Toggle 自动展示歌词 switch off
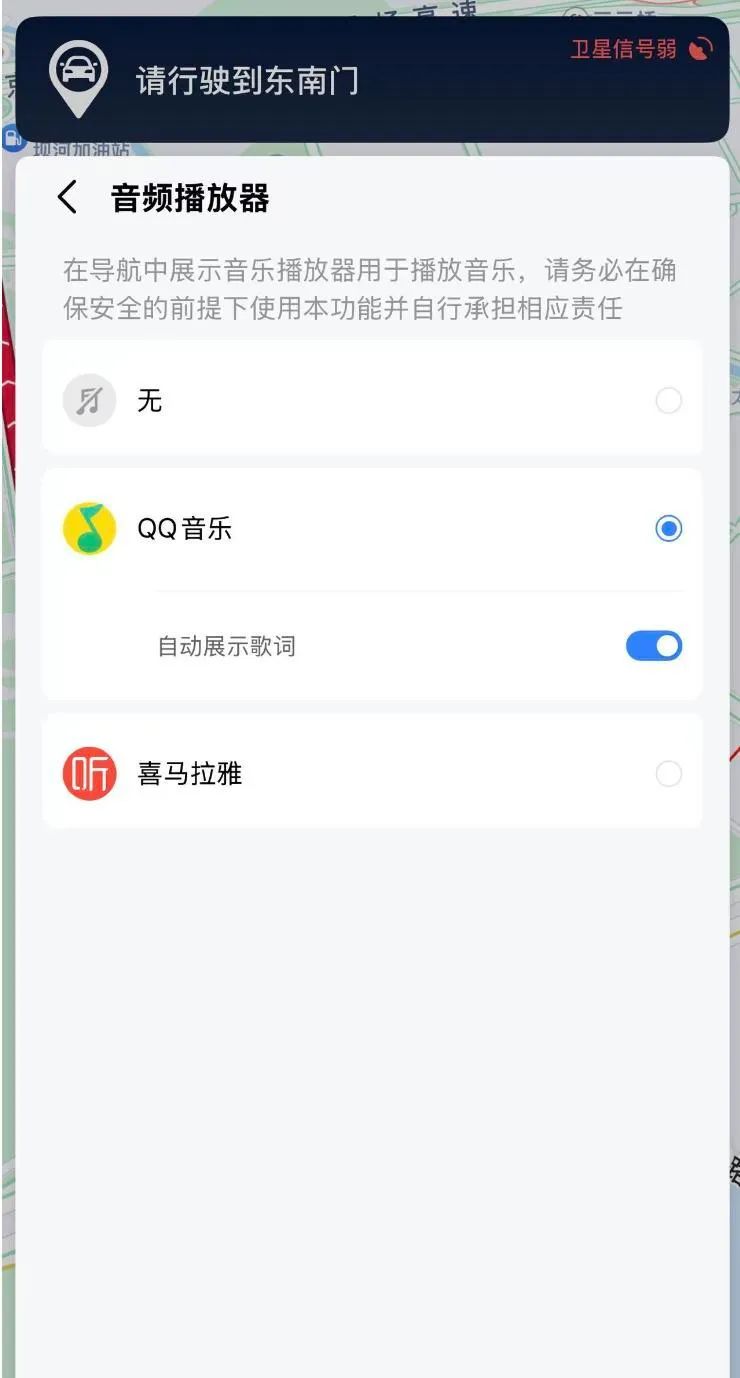This screenshot has height=1378, width=740. 654,646
